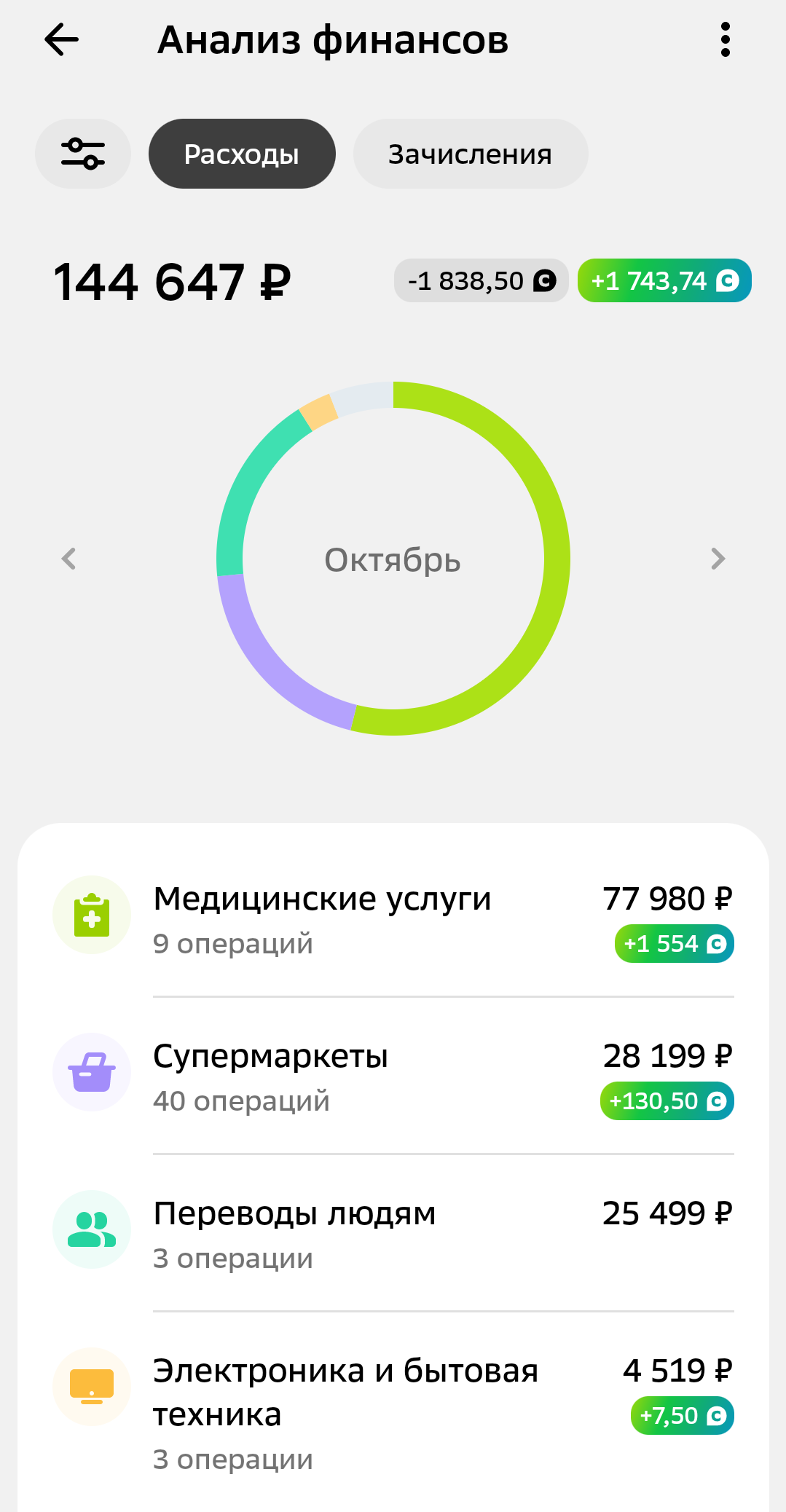
Task: Open the three-dot overflow menu
Action: point(725,39)
